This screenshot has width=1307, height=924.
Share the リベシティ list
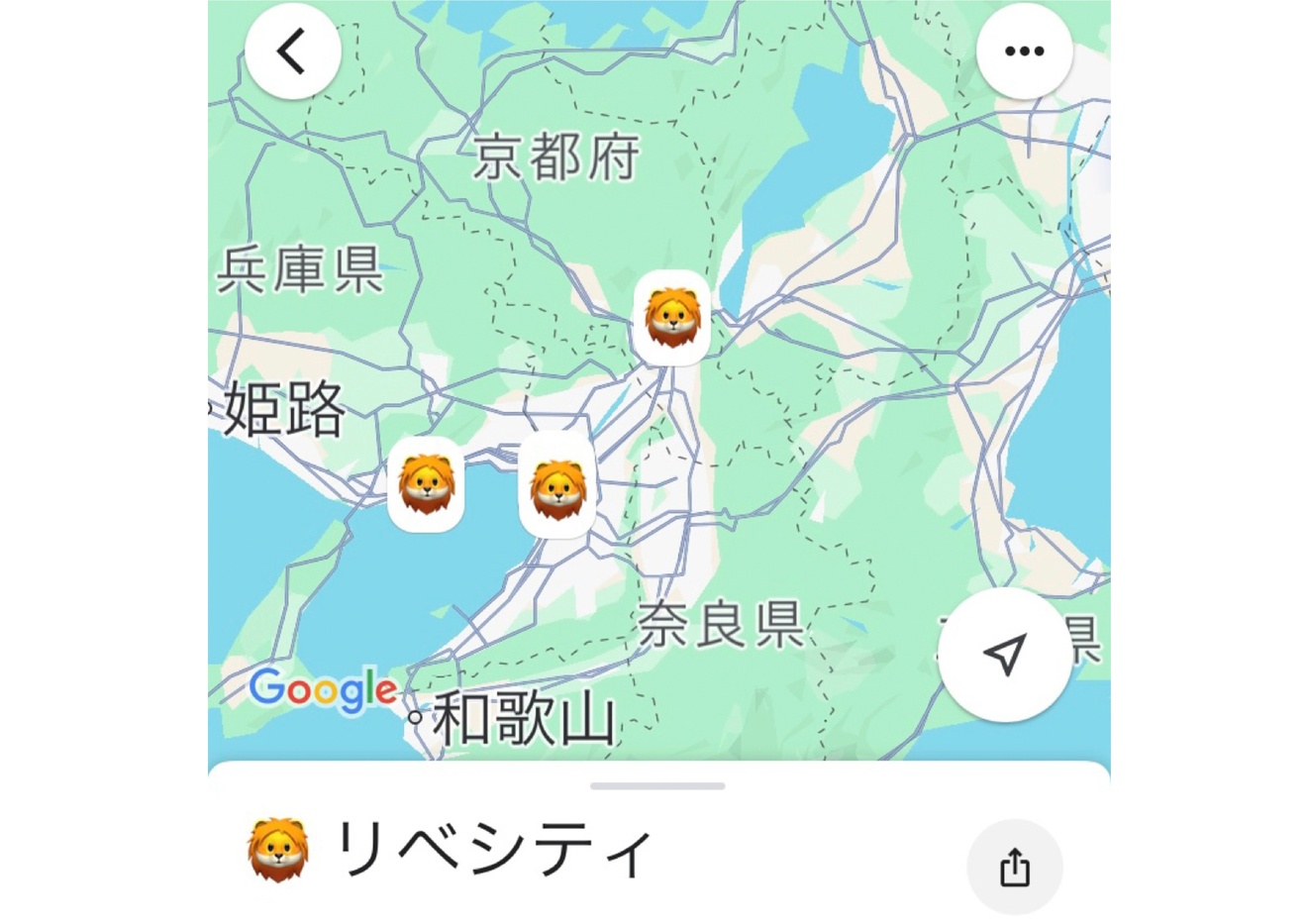click(1014, 868)
